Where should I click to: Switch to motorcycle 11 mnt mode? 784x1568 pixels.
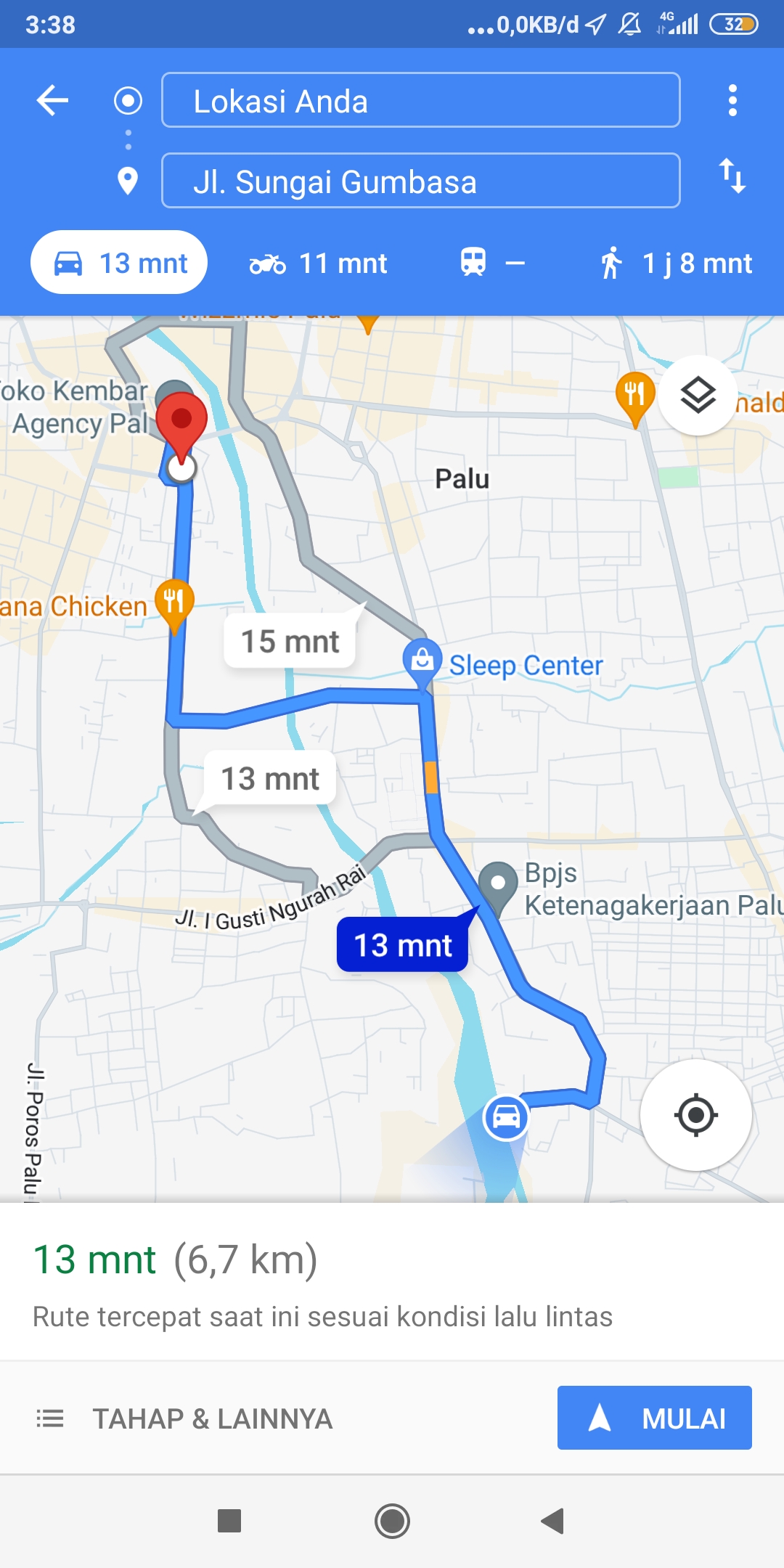[x=318, y=264]
